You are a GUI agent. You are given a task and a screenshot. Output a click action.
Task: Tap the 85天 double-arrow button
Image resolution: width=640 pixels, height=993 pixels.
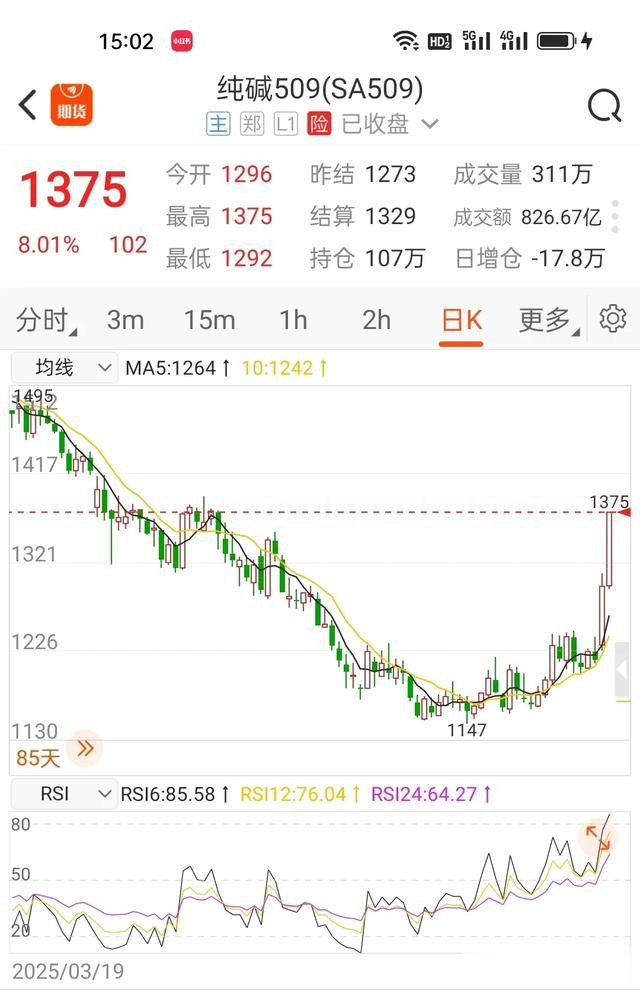(x=84, y=748)
